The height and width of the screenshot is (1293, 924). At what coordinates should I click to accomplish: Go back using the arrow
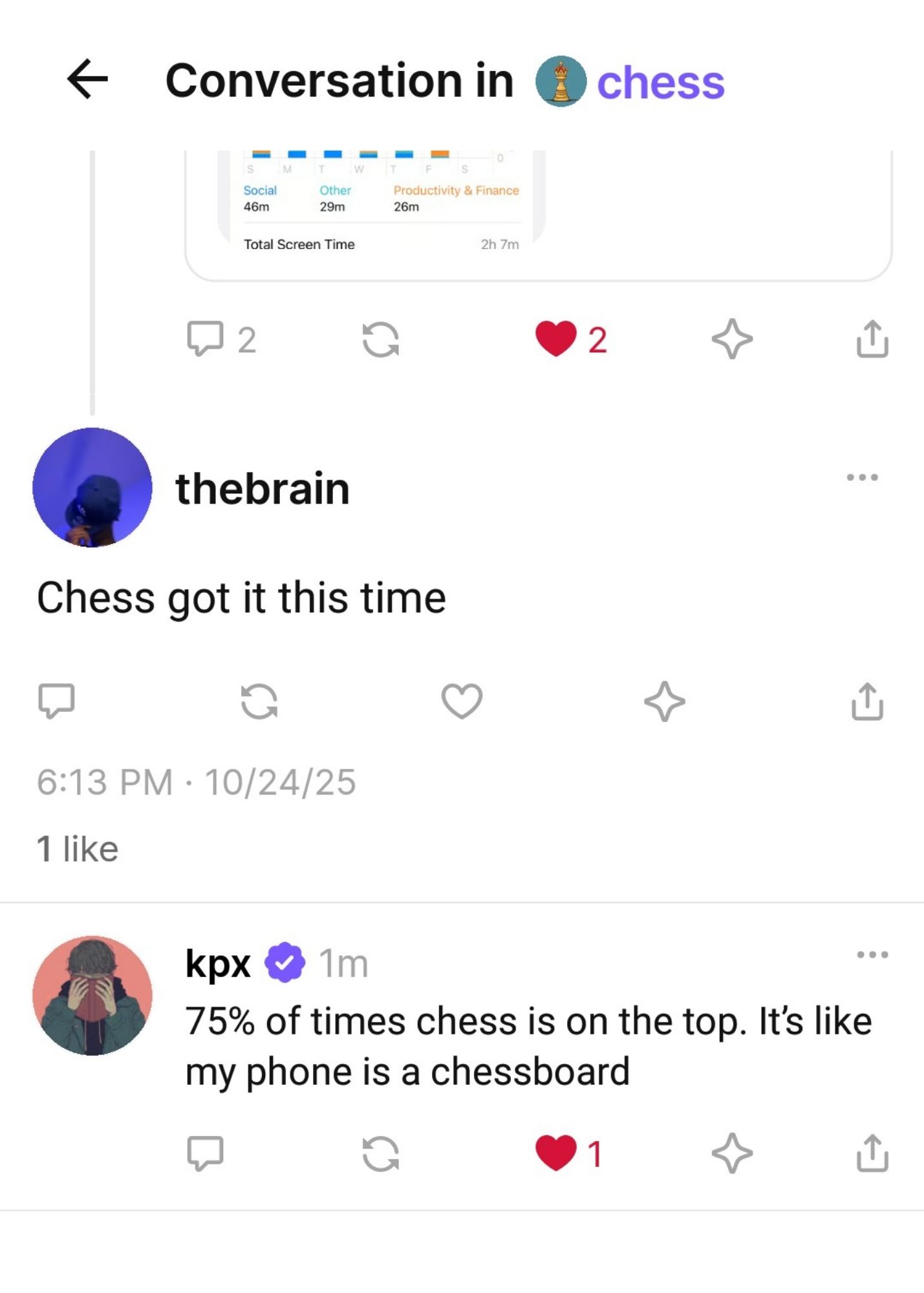[88, 80]
